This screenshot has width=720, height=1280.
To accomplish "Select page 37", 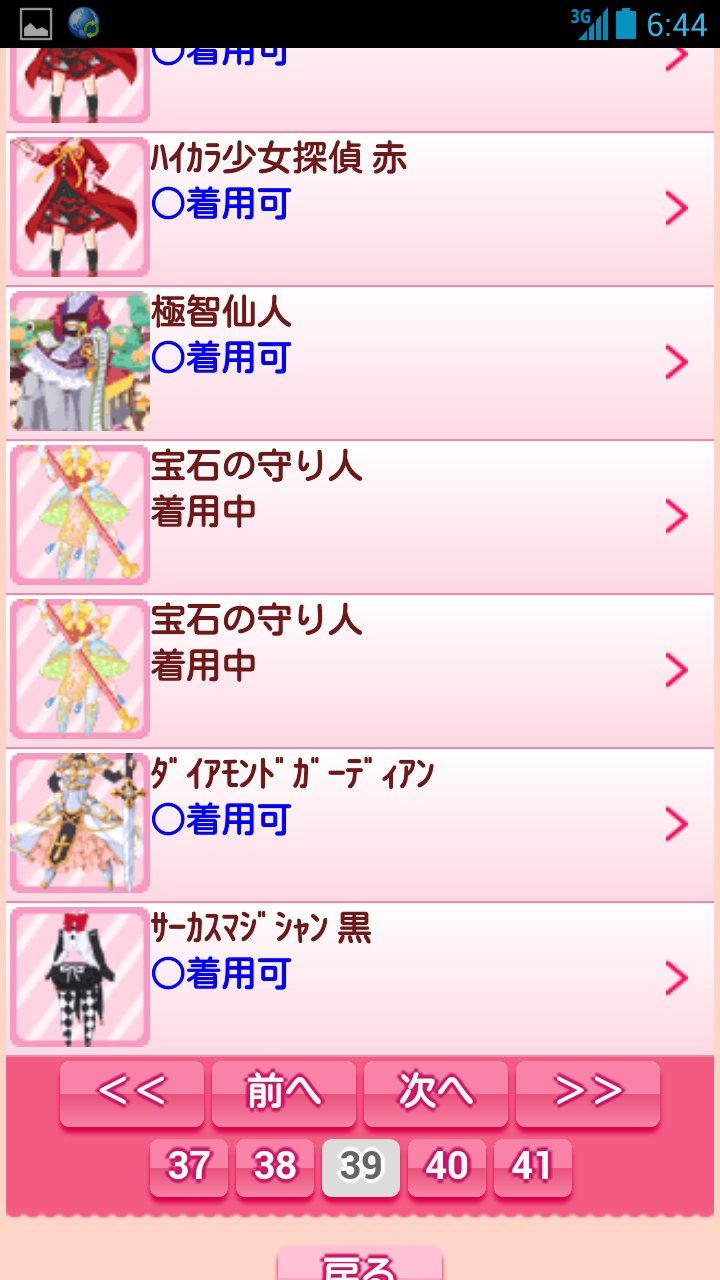I will tap(189, 1167).
